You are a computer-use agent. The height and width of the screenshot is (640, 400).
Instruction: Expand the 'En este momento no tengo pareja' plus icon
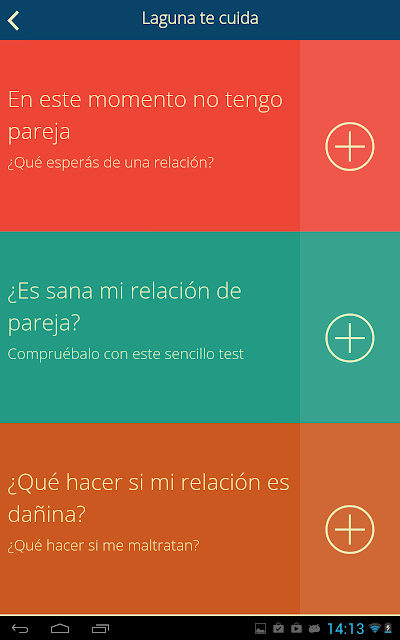[350, 146]
